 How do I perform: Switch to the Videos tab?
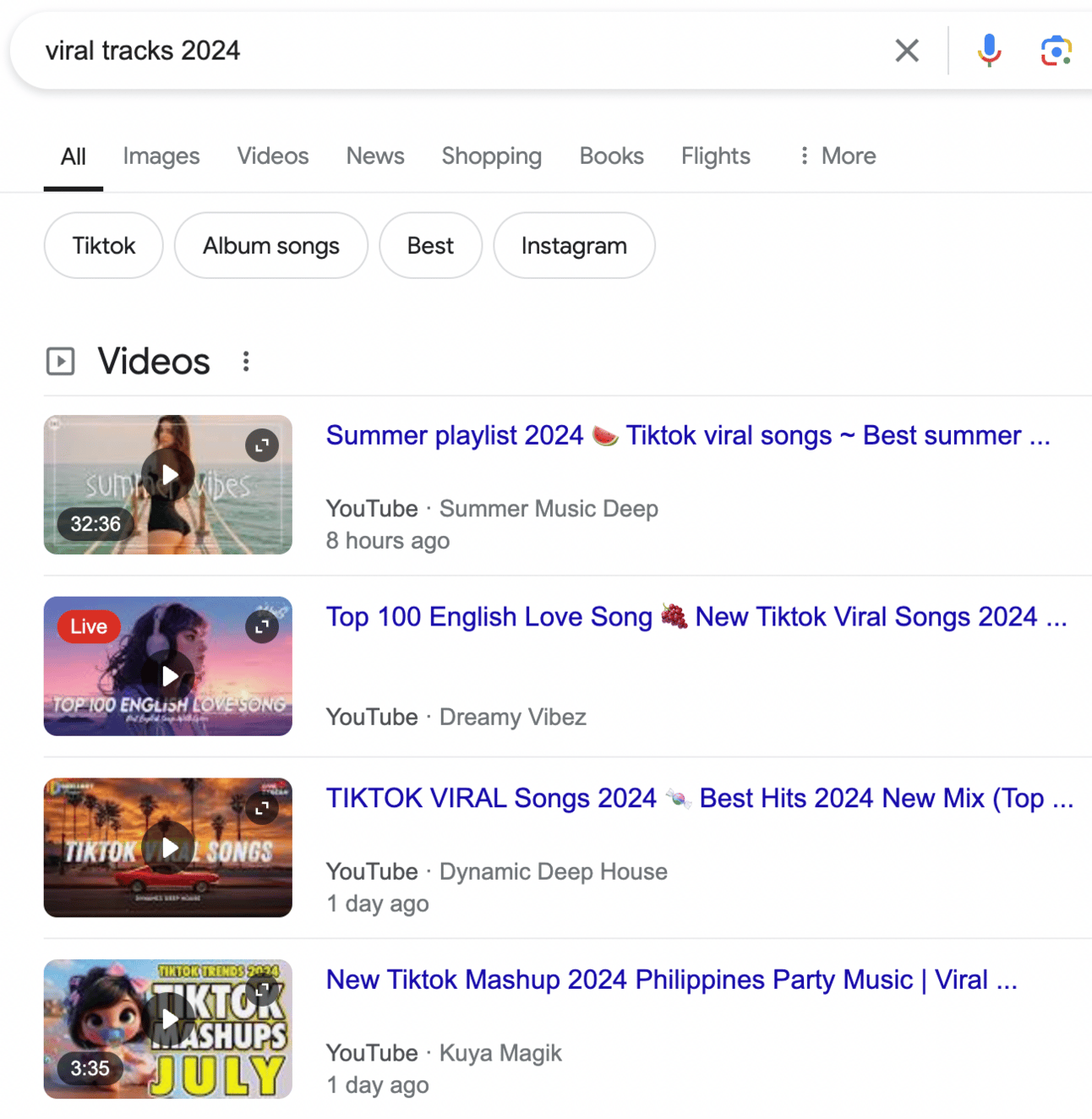click(272, 156)
